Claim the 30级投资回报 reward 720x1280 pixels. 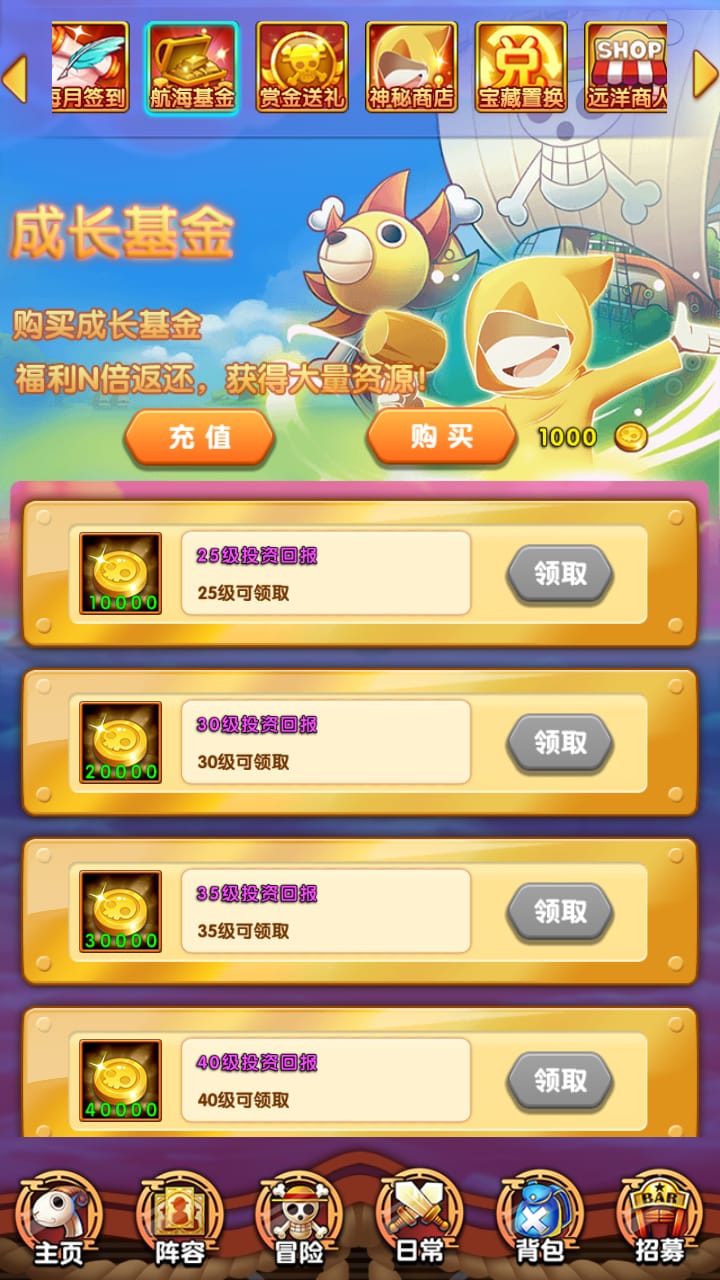coord(560,742)
